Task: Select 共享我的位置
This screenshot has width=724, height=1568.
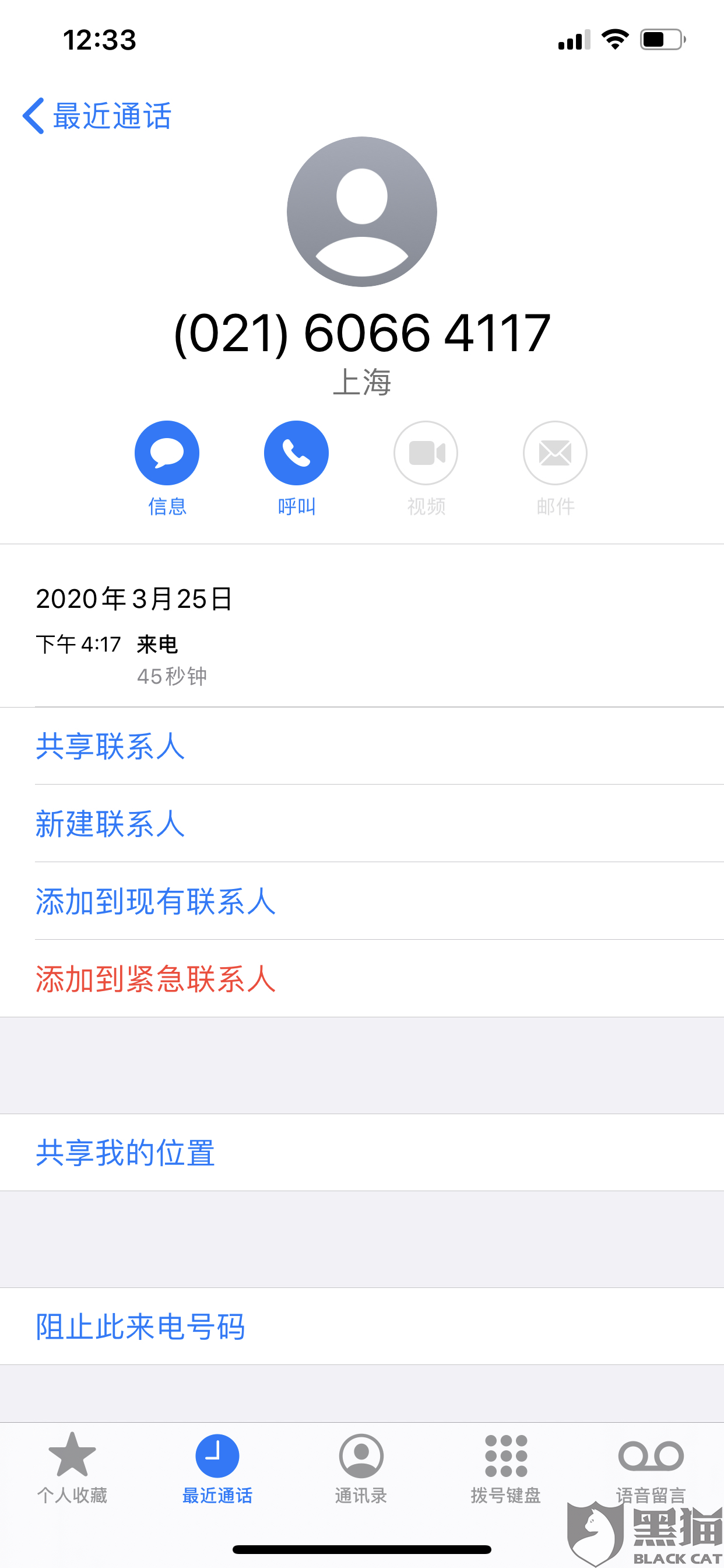Action: point(125,1153)
